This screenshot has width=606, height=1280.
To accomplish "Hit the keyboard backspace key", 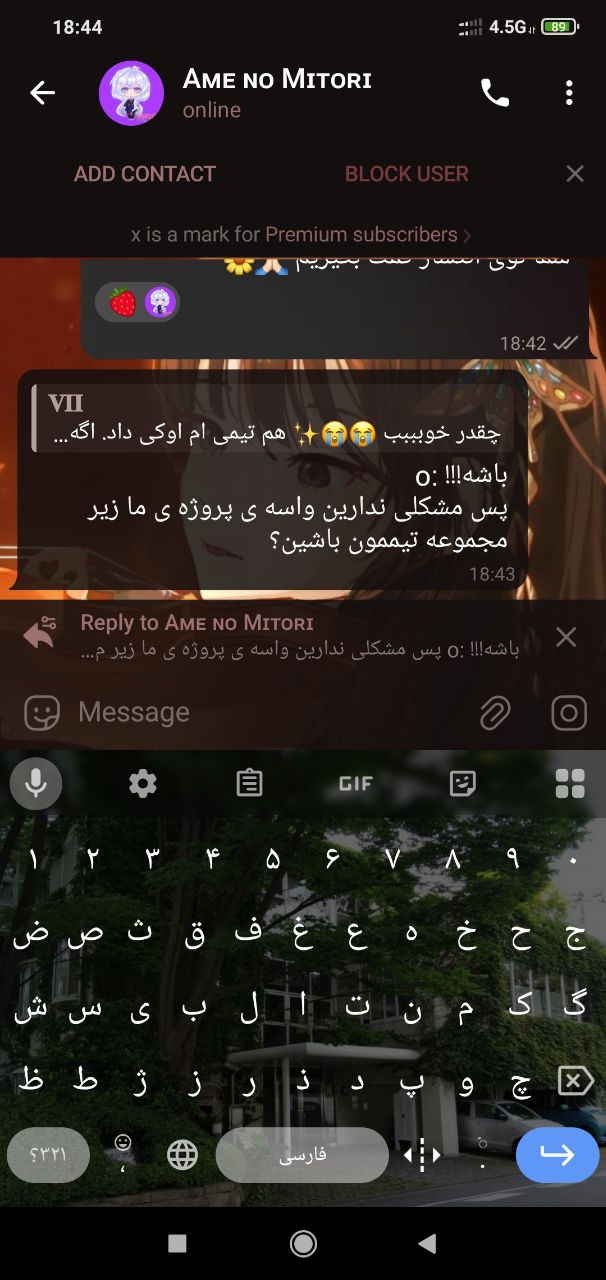I will point(573,1081).
